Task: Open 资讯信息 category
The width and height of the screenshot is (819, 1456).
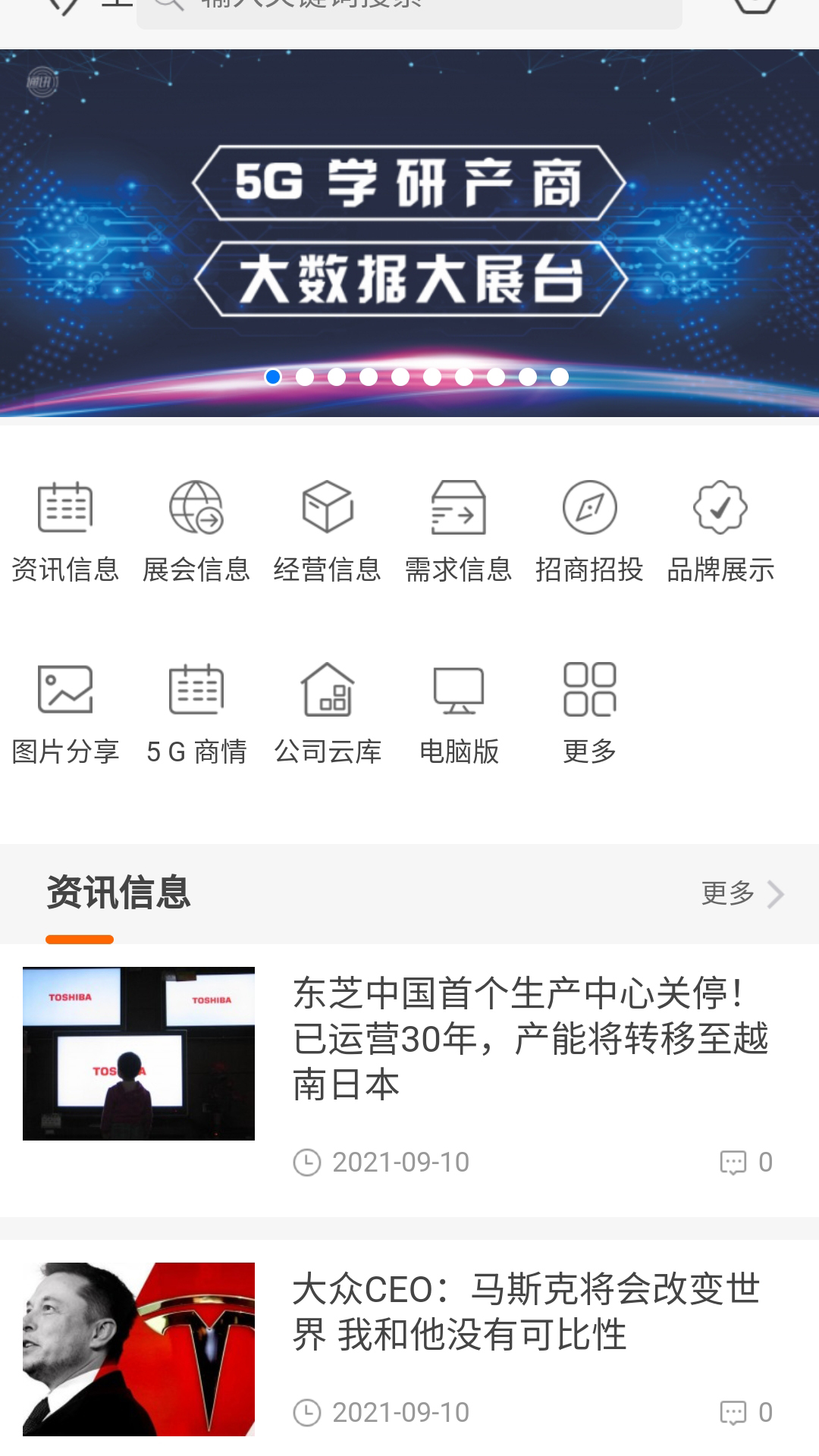Action: tap(65, 532)
